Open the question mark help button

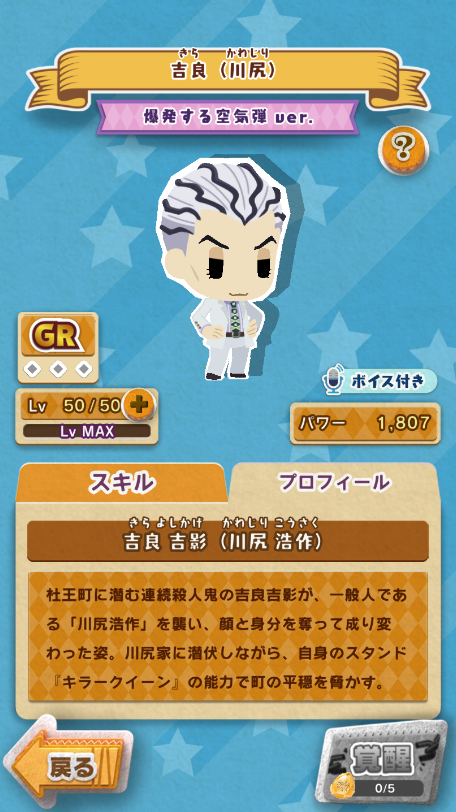point(403,149)
